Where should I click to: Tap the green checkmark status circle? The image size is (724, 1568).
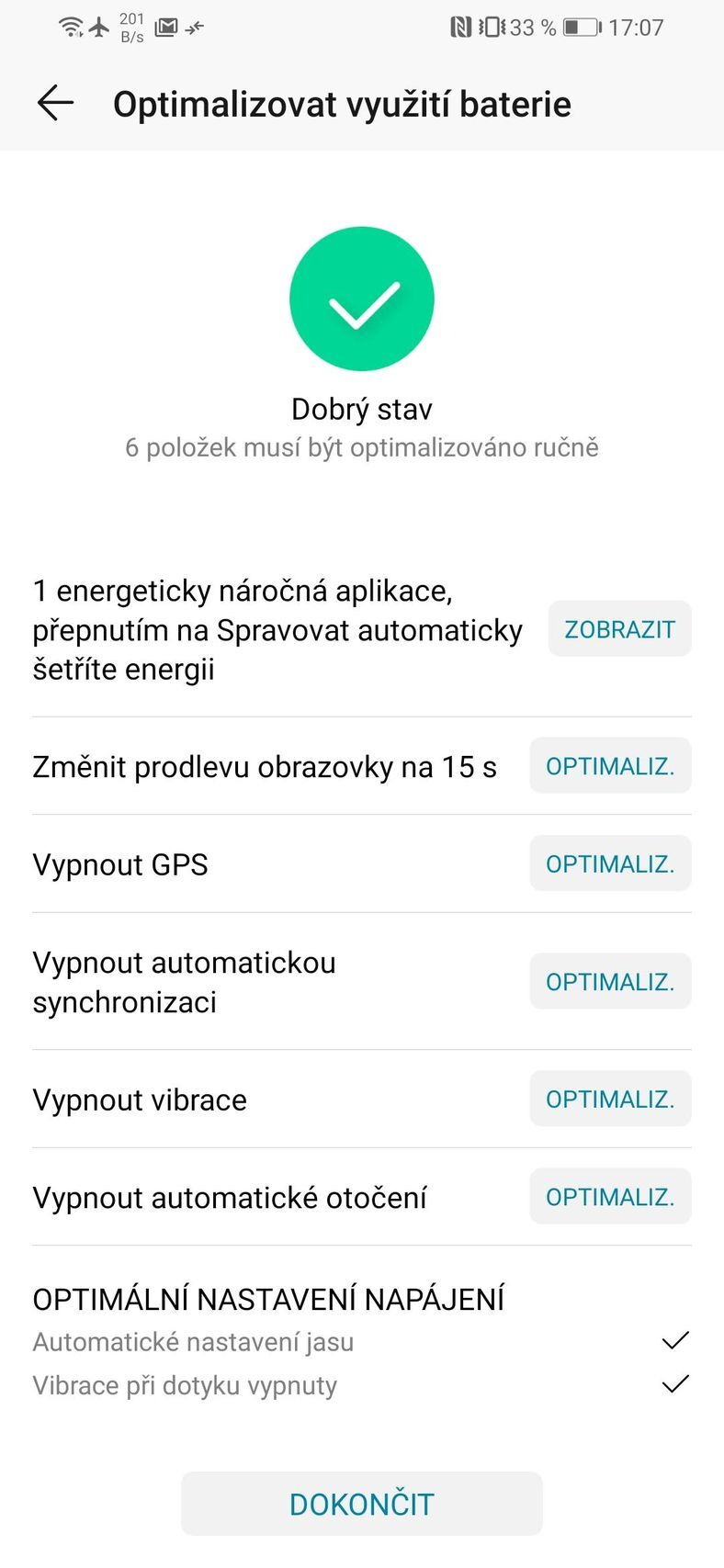tap(361, 298)
